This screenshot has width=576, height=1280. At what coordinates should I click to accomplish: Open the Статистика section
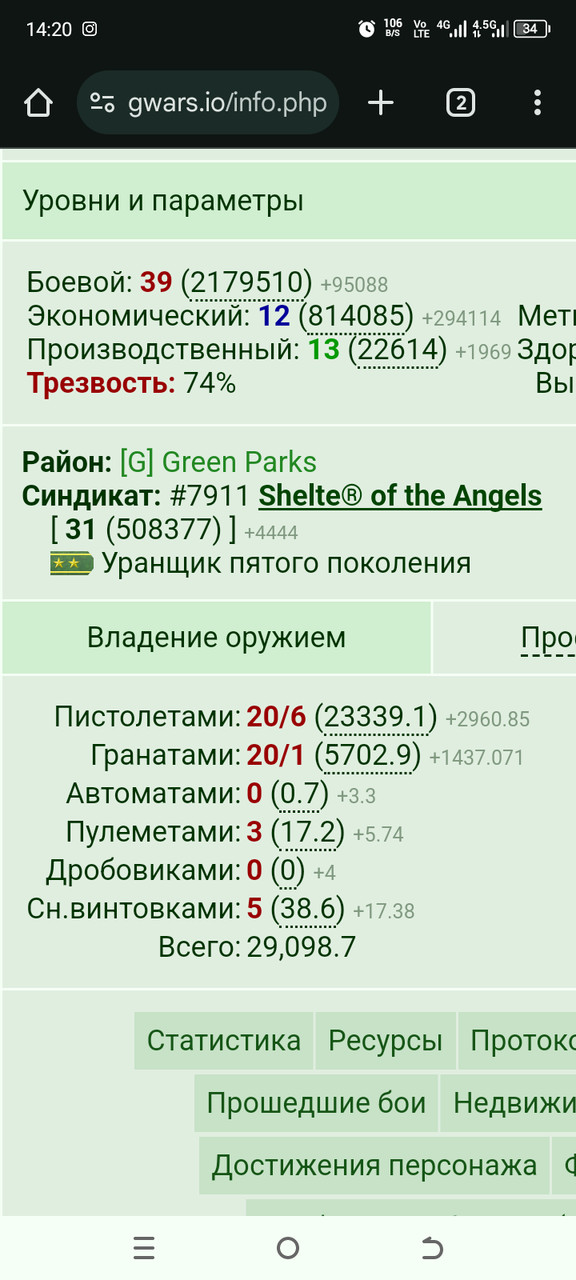(224, 1040)
